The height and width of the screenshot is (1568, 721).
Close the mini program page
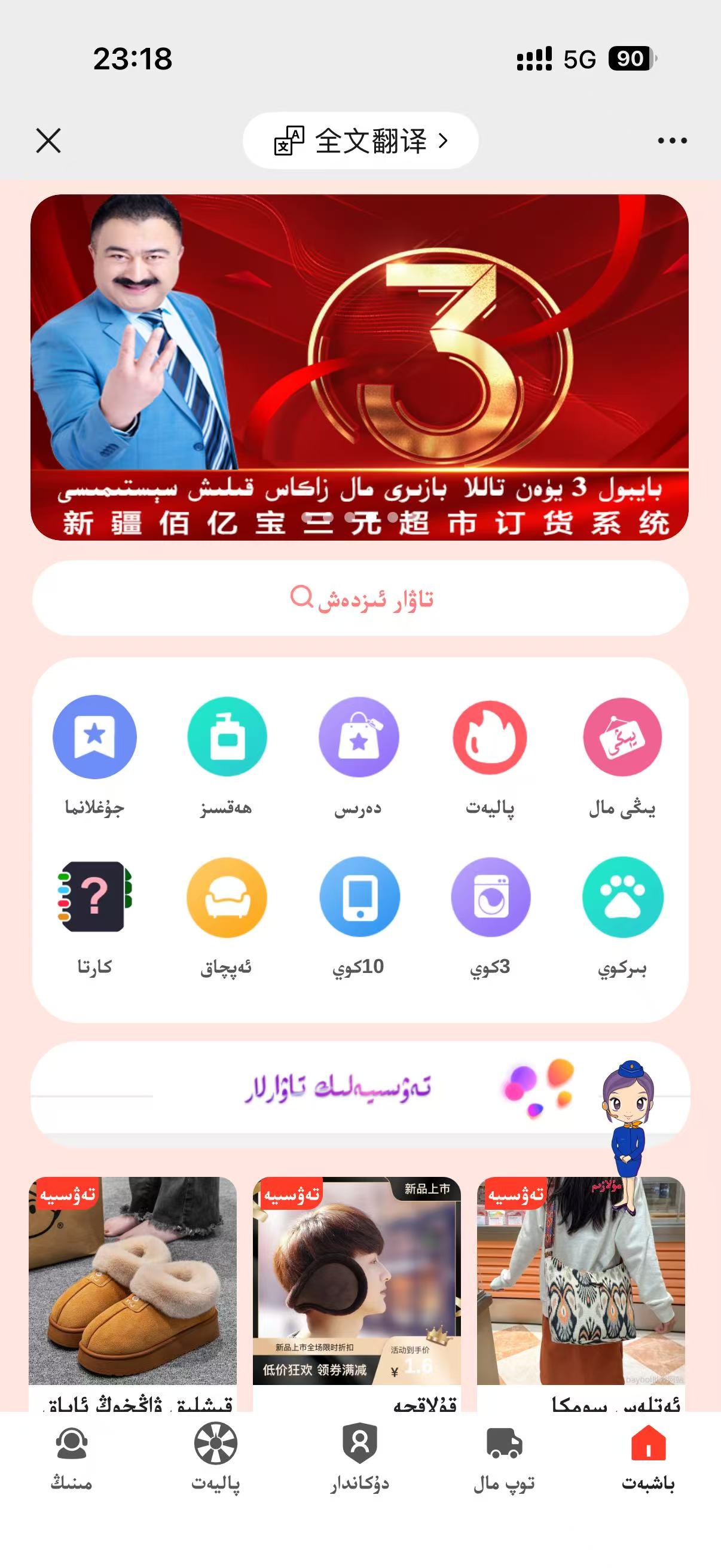[x=48, y=141]
